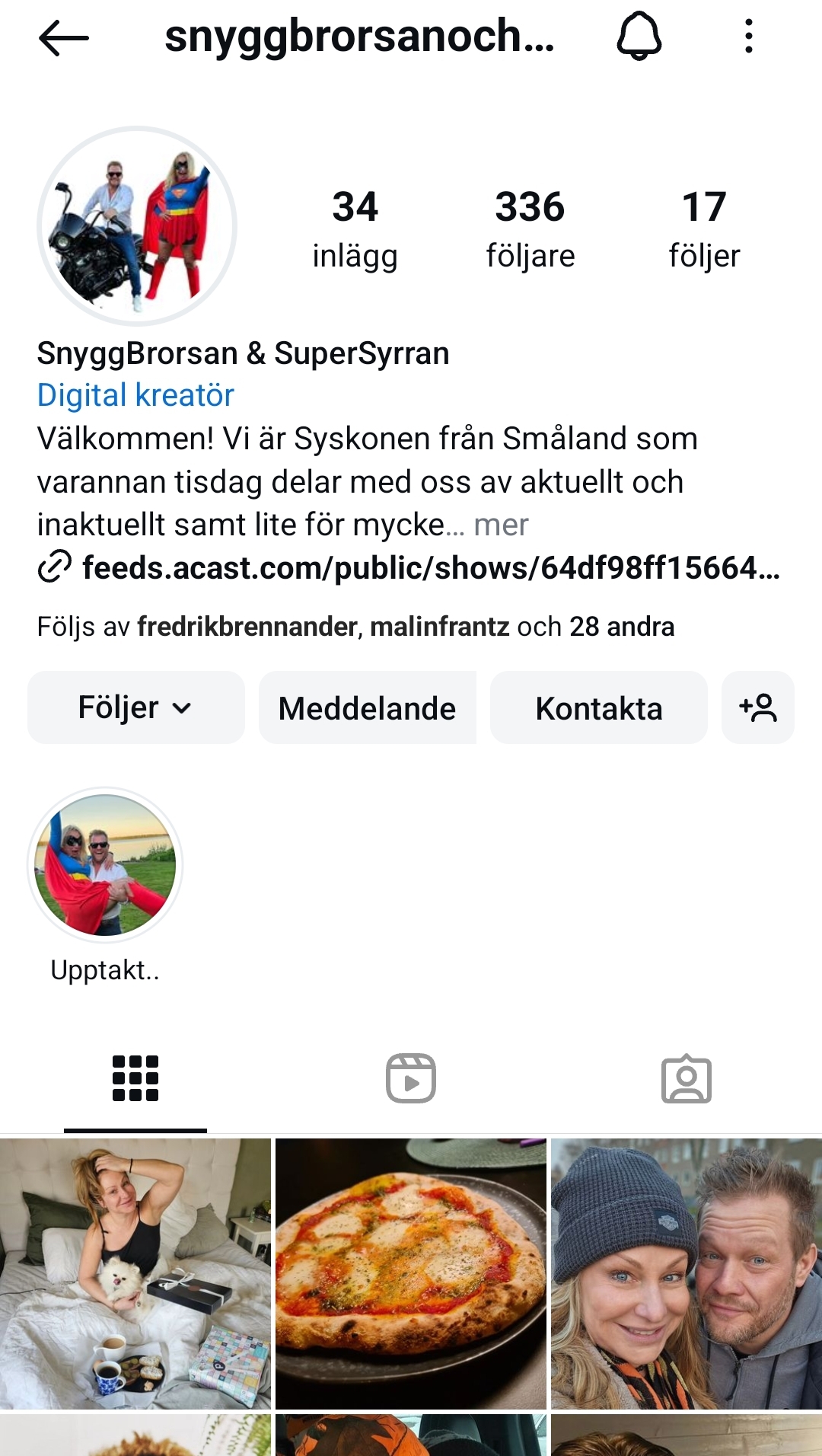Image resolution: width=822 pixels, height=1456 pixels.
Task: Switch to the Reels tab
Action: pos(411,1078)
